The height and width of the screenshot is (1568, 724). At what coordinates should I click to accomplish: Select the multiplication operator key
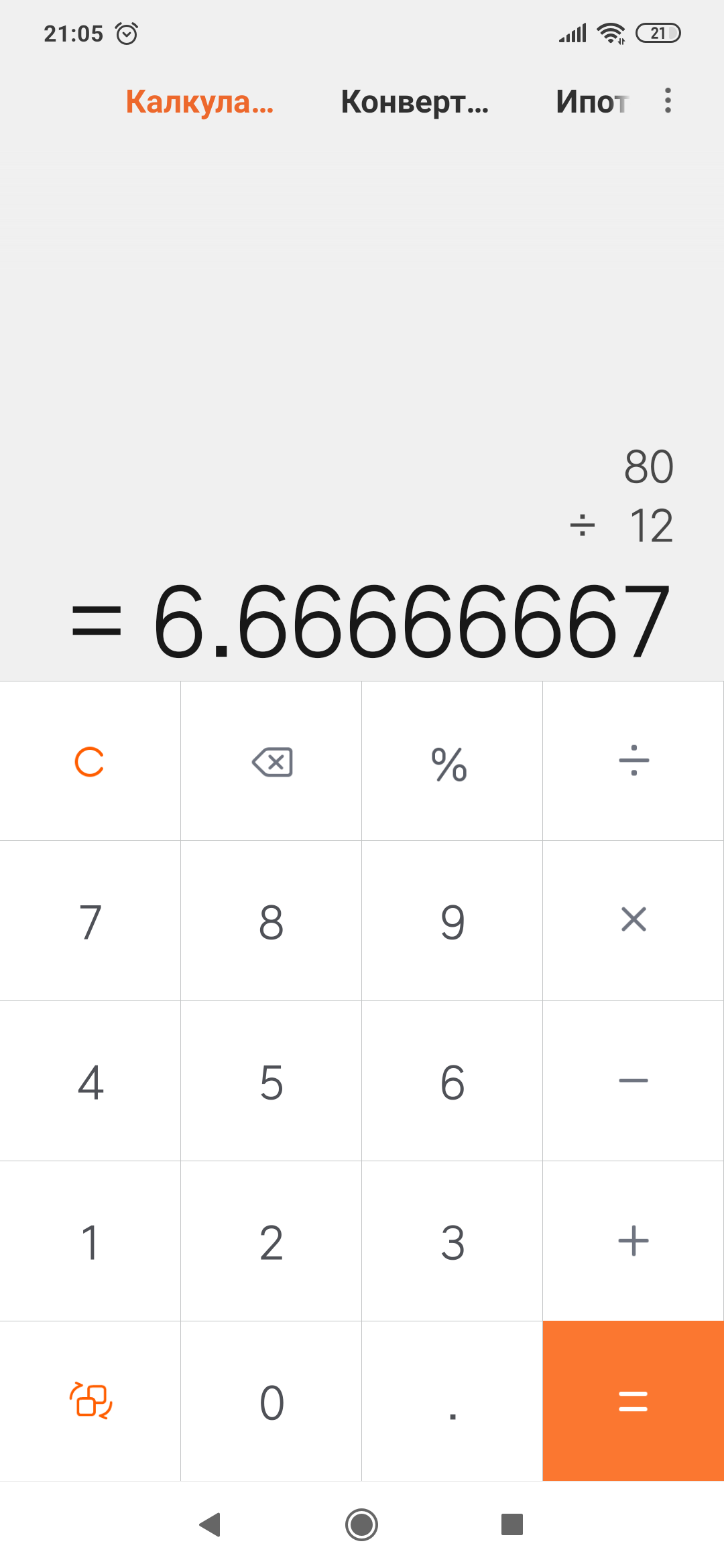633,920
